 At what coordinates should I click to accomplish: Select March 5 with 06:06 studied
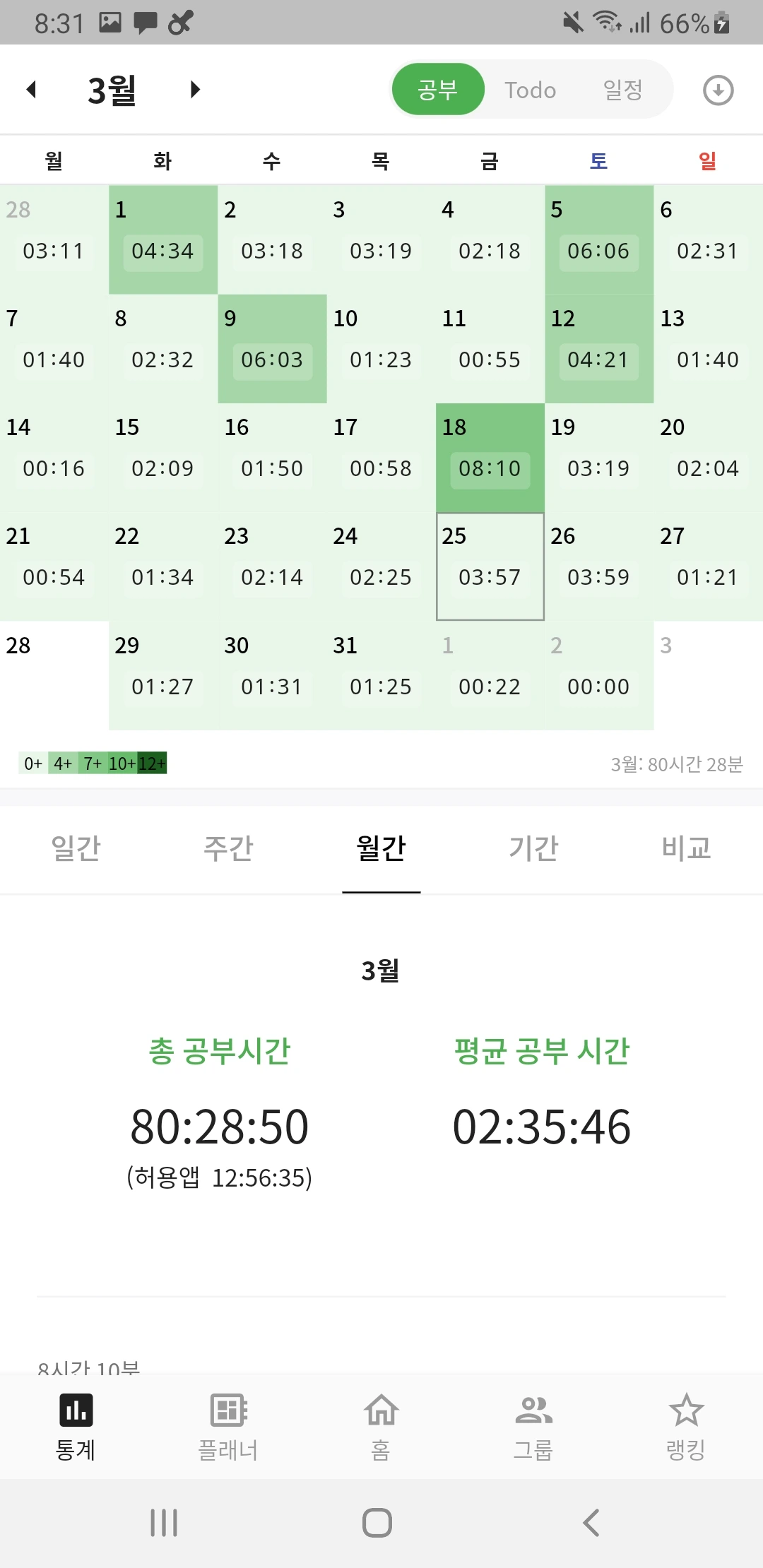tap(599, 240)
